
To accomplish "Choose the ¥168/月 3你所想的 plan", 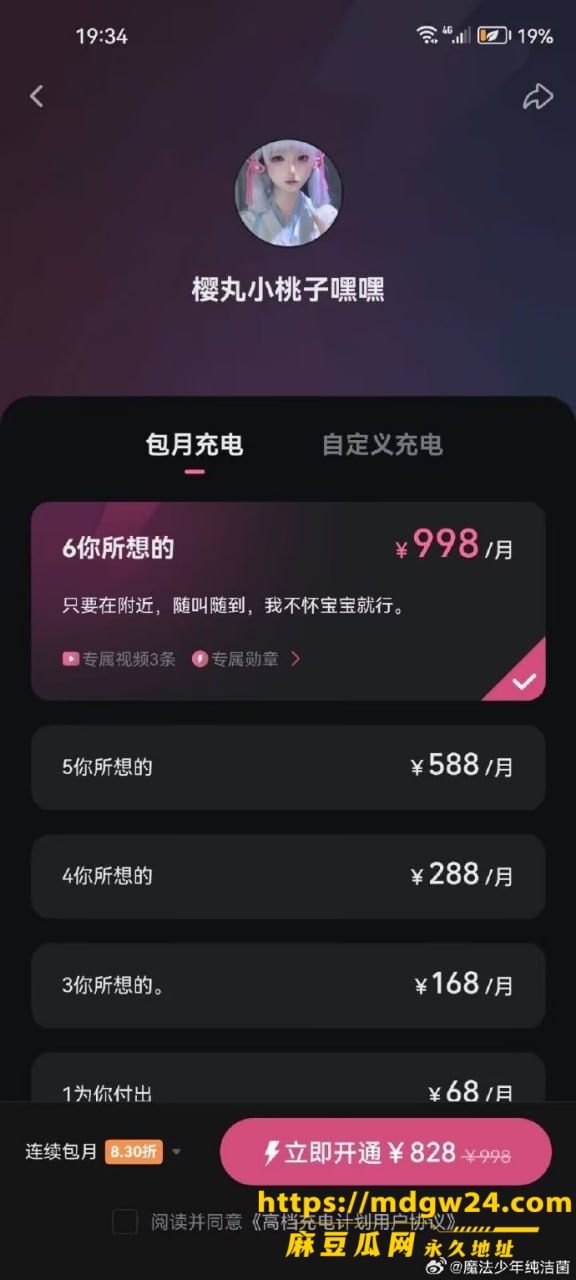I will (x=288, y=985).
